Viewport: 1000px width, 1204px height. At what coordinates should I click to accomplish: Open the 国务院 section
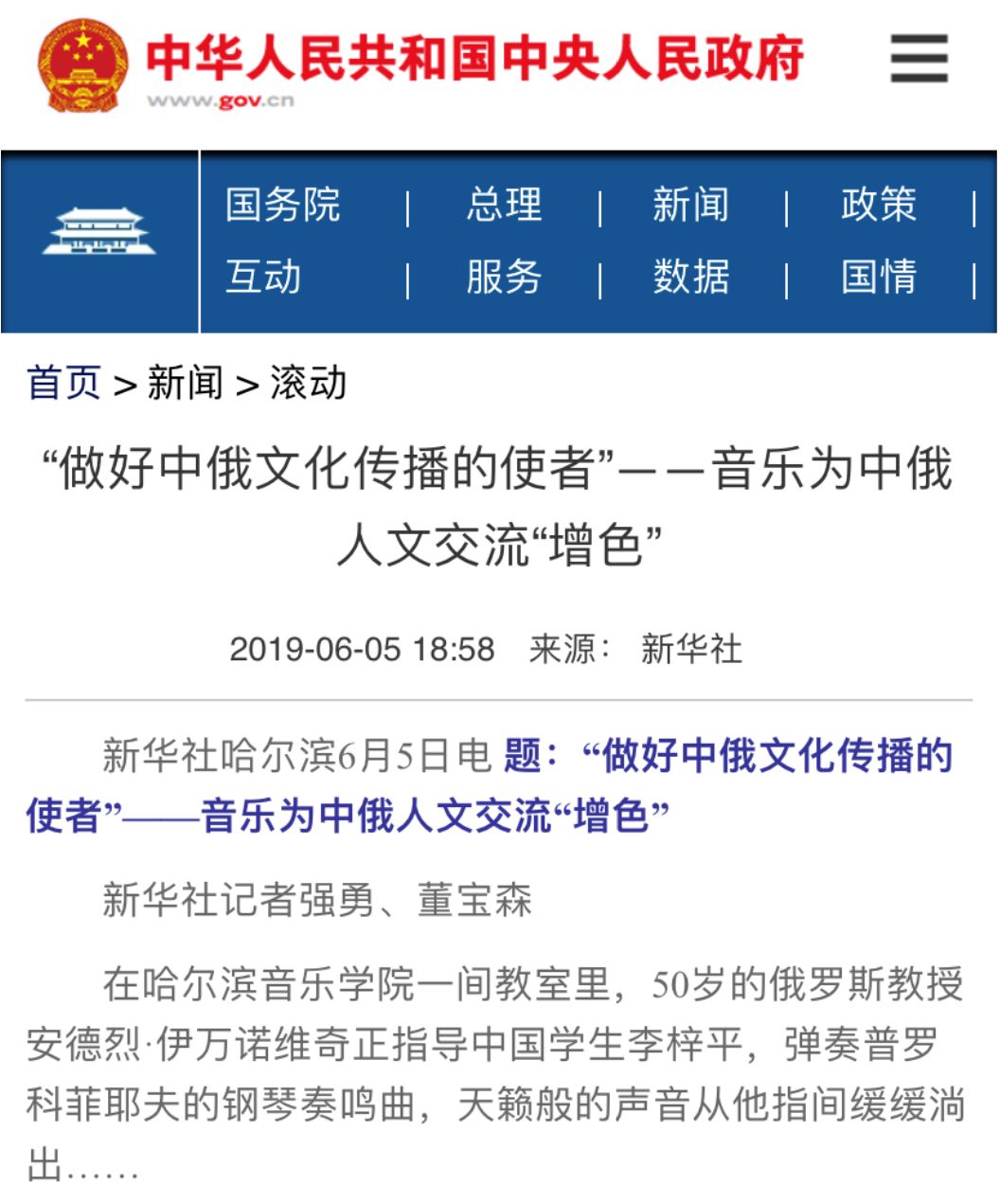point(282,205)
